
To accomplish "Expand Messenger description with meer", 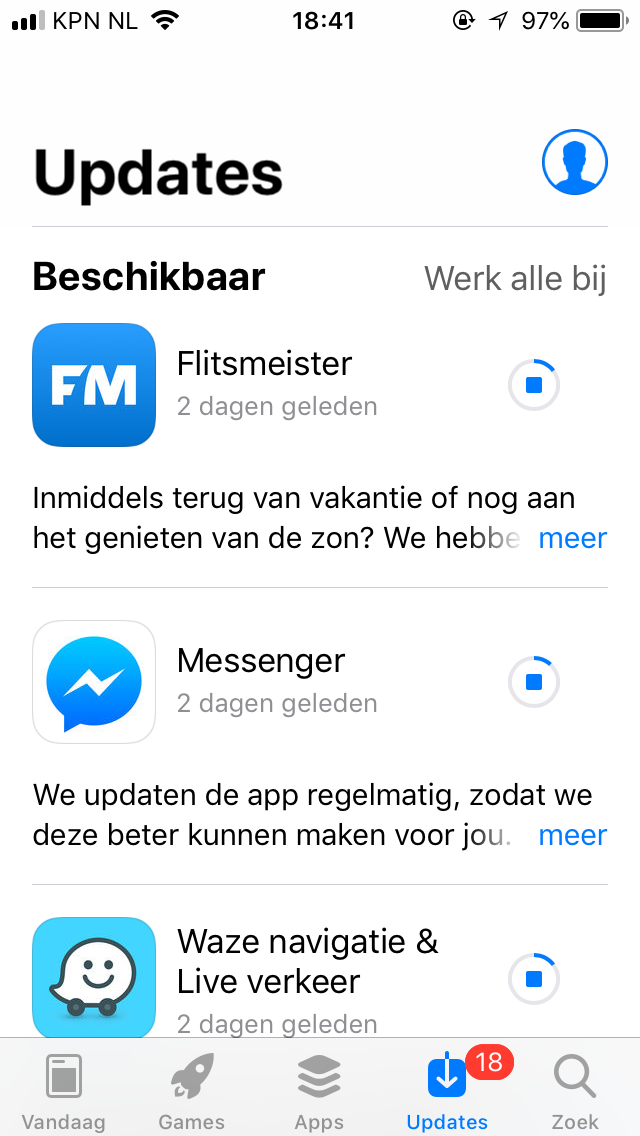I will click(573, 836).
